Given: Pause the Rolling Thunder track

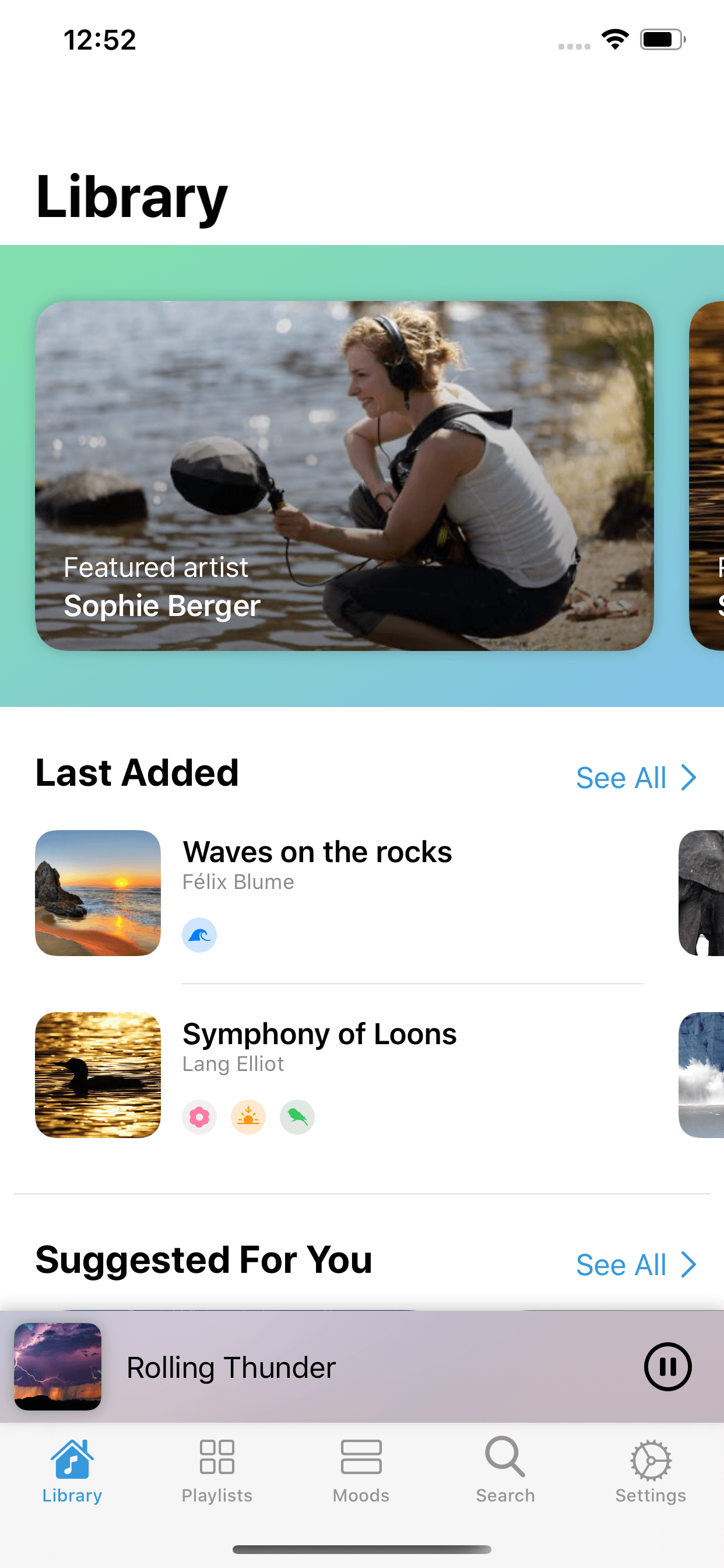Looking at the screenshot, I should [x=667, y=1367].
